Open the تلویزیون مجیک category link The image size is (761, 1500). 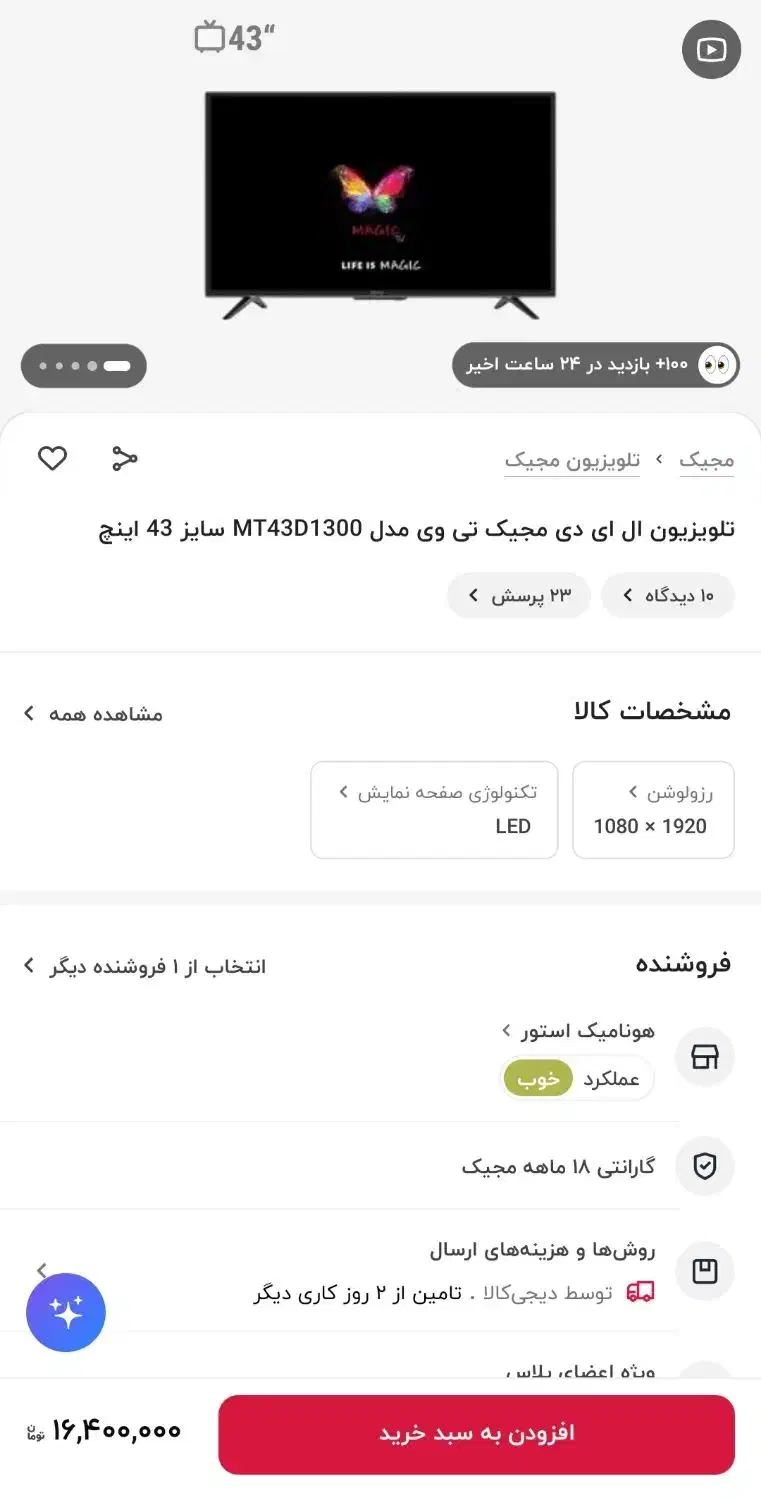(572, 460)
